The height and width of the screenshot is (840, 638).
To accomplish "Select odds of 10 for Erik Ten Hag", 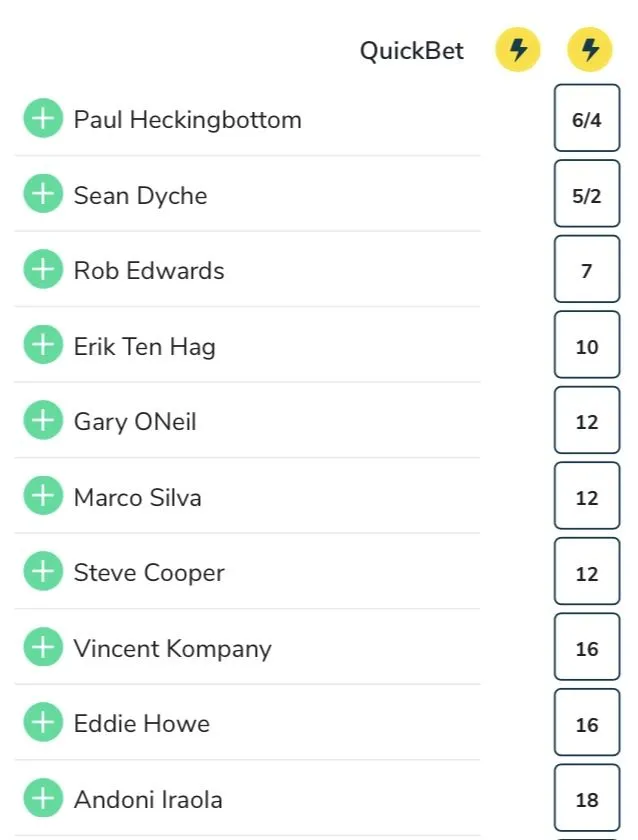I will pos(587,347).
